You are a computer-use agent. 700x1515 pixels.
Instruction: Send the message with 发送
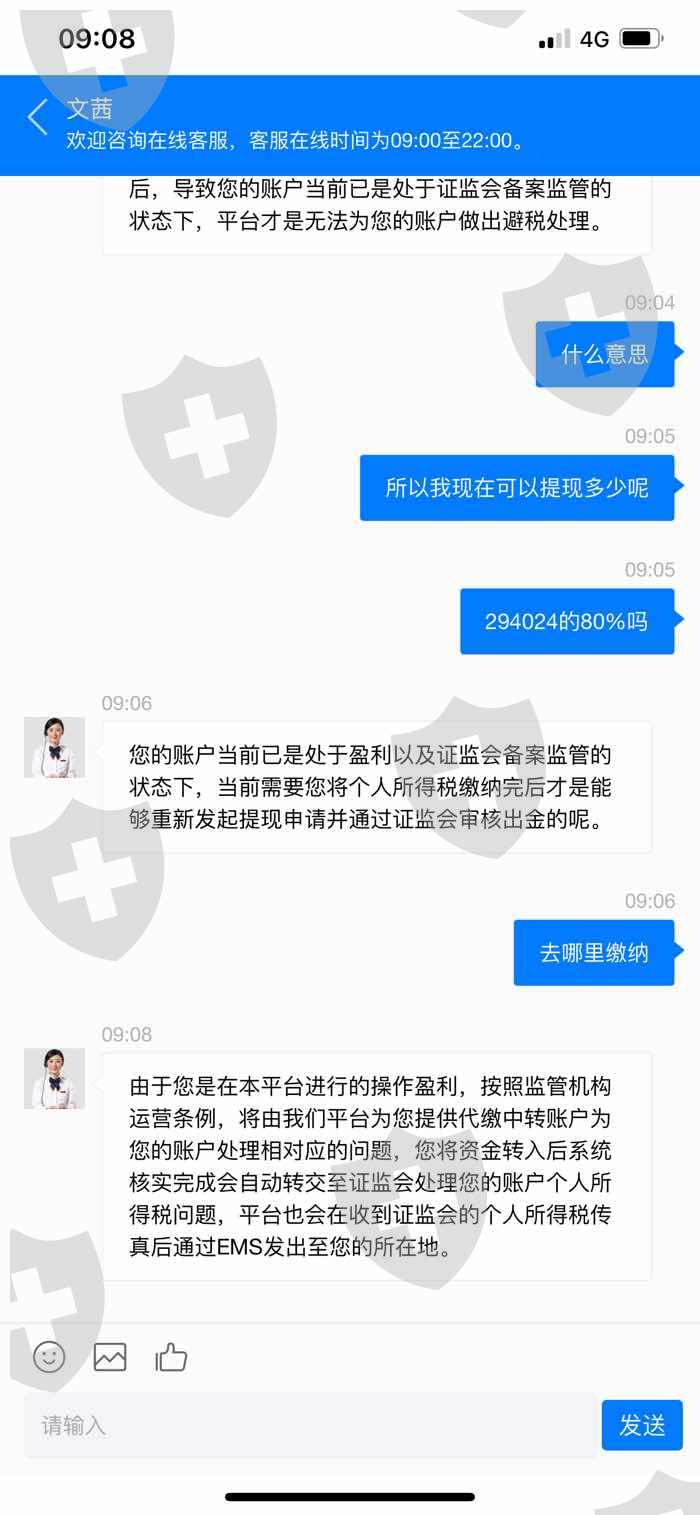[x=642, y=1425]
